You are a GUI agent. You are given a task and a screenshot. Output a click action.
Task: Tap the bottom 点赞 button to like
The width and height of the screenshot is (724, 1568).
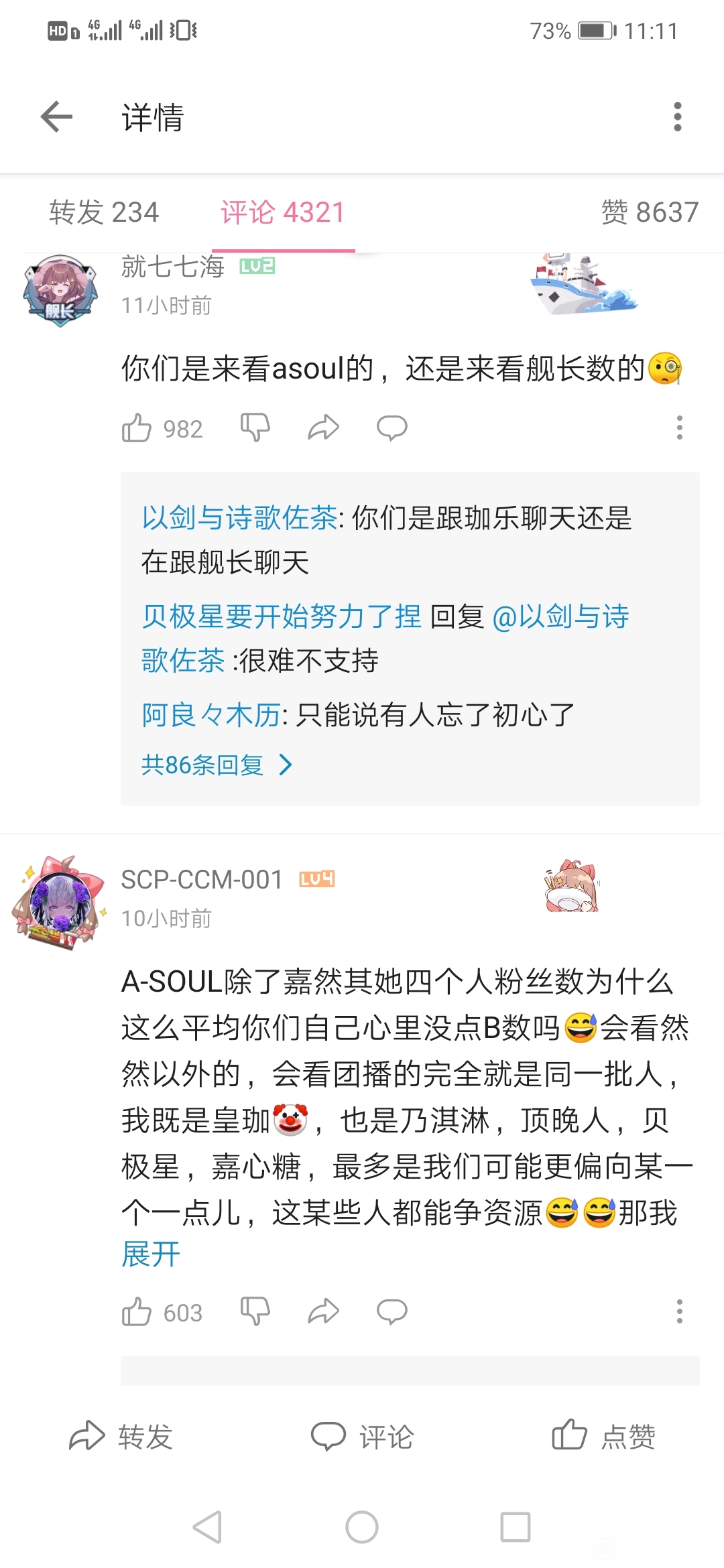[603, 1437]
